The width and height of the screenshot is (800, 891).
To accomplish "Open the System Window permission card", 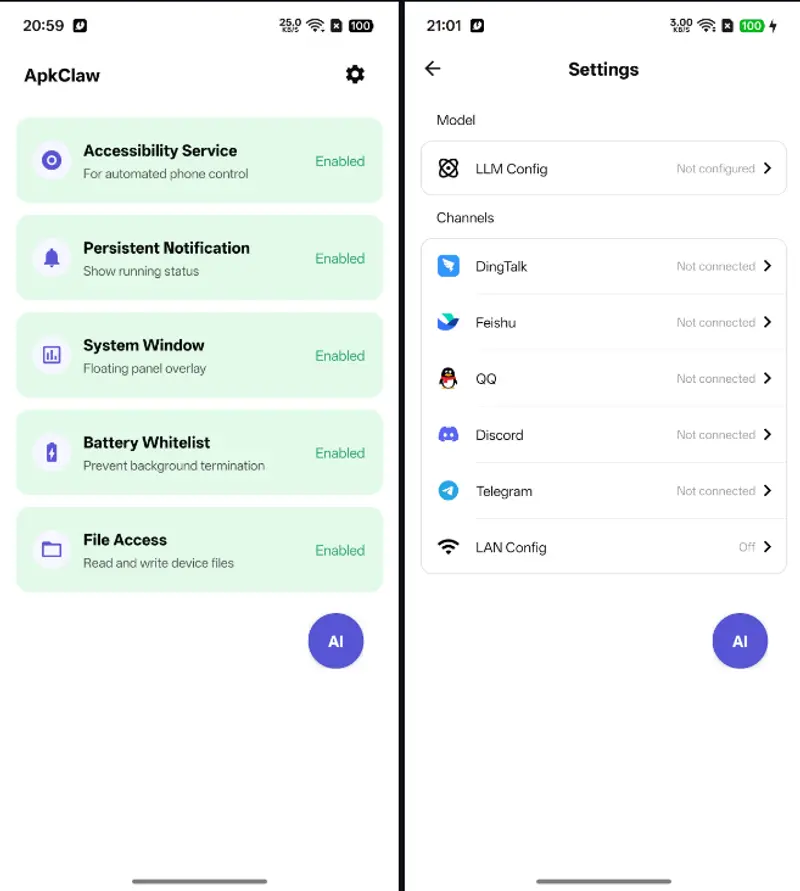I will 199,355.
